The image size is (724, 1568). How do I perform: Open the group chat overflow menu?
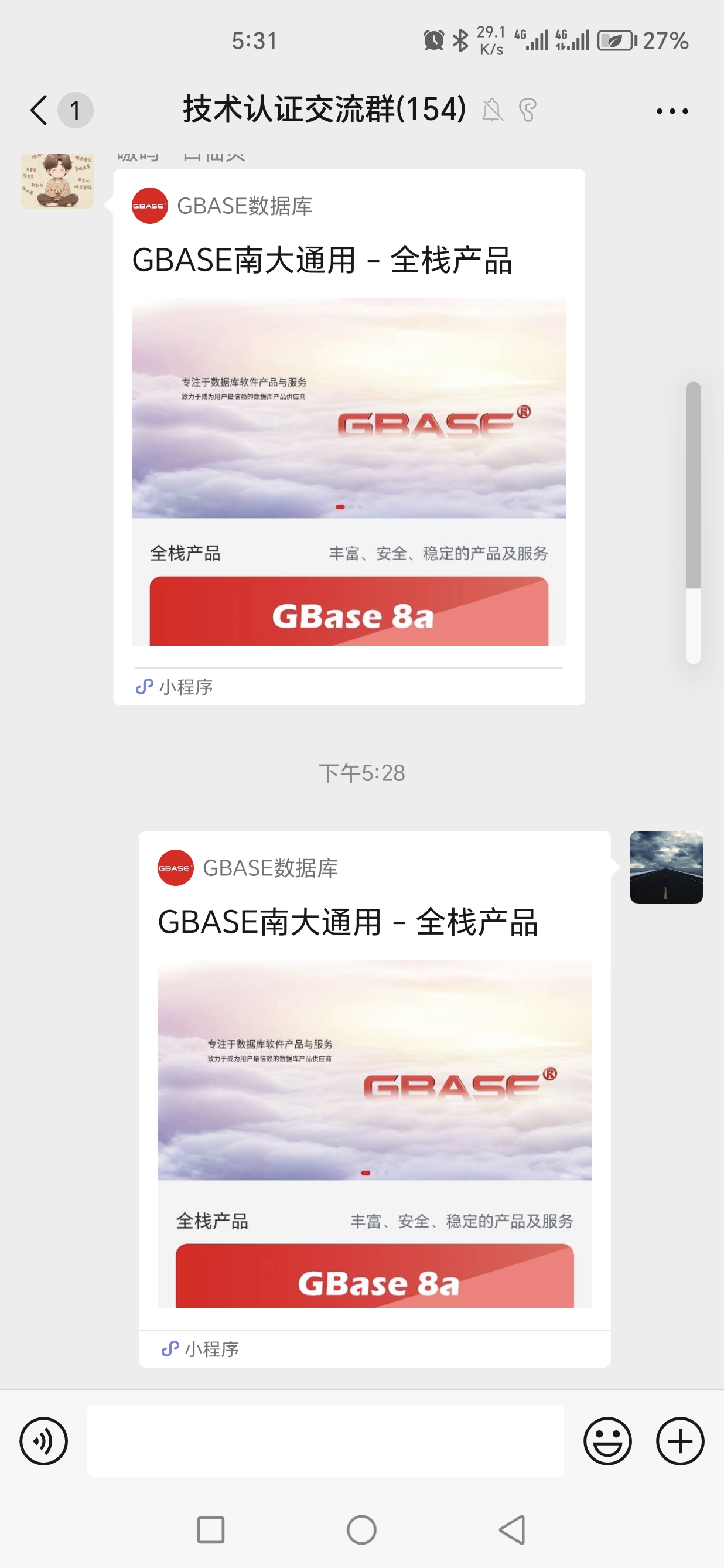point(672,111)
